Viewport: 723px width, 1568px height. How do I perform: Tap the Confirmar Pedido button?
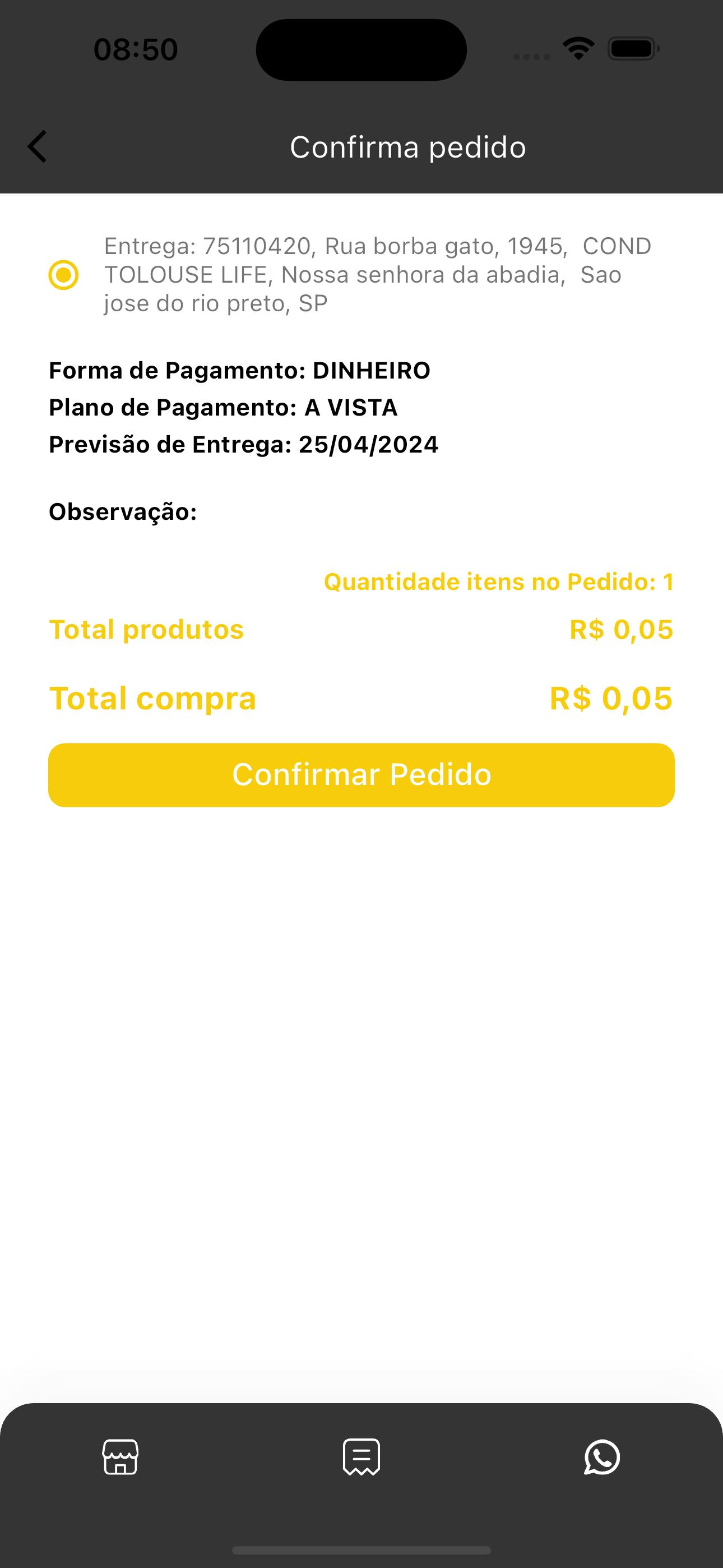coord(361,775)
